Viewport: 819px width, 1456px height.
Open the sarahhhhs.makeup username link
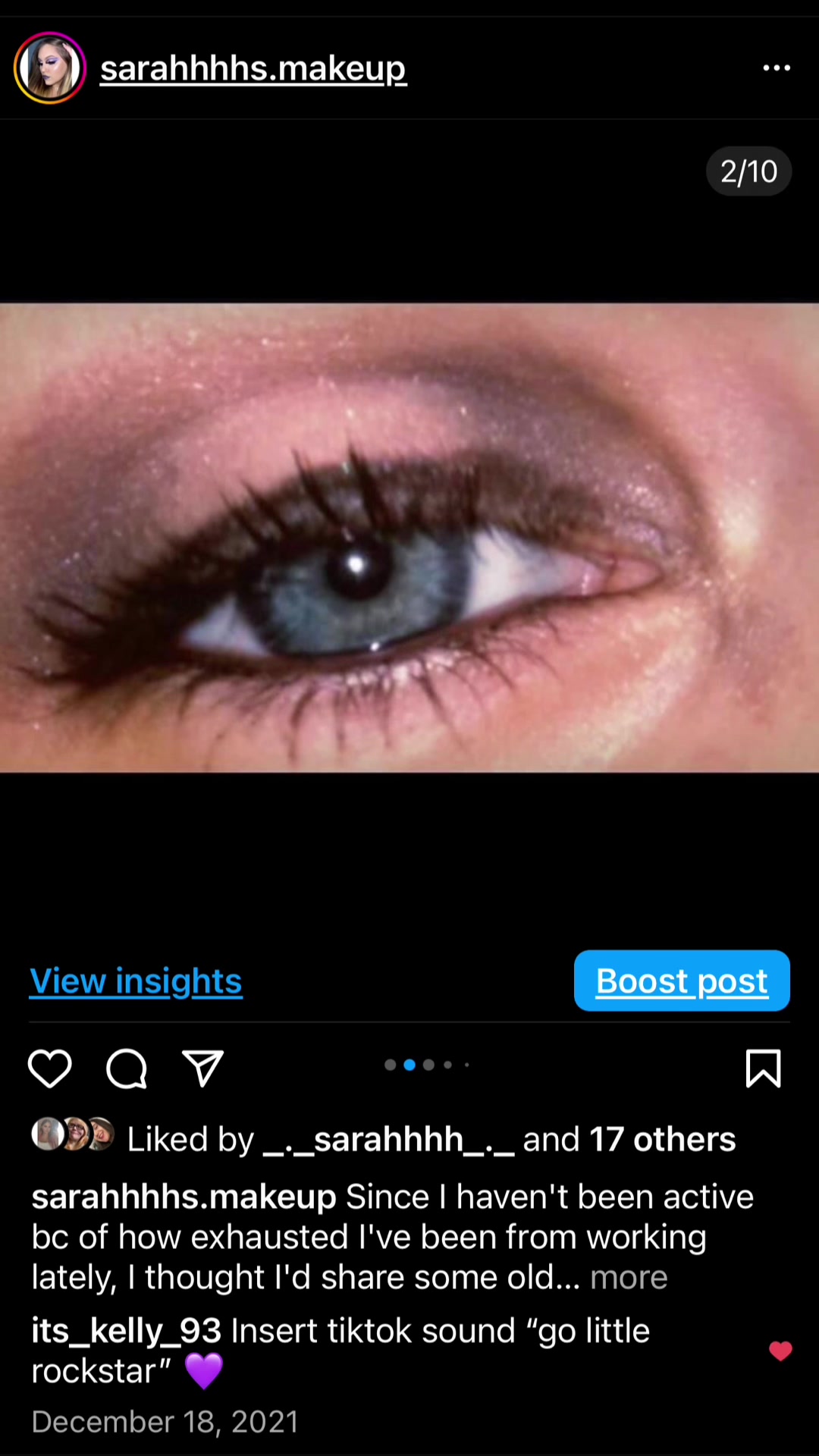tap(253, 69)
